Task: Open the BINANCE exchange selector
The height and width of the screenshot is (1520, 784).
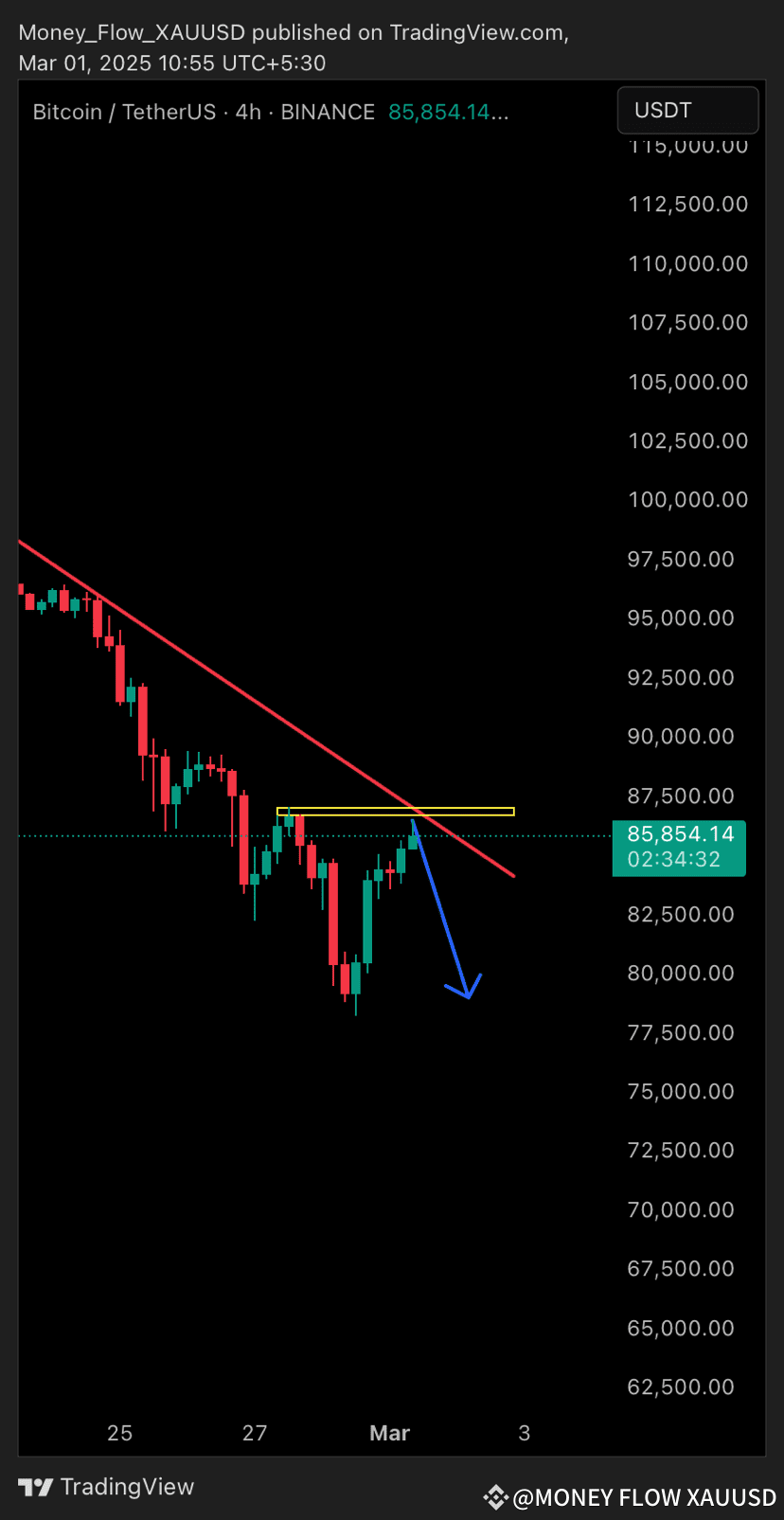Action: pyautogui.click(x=327, y=111)
